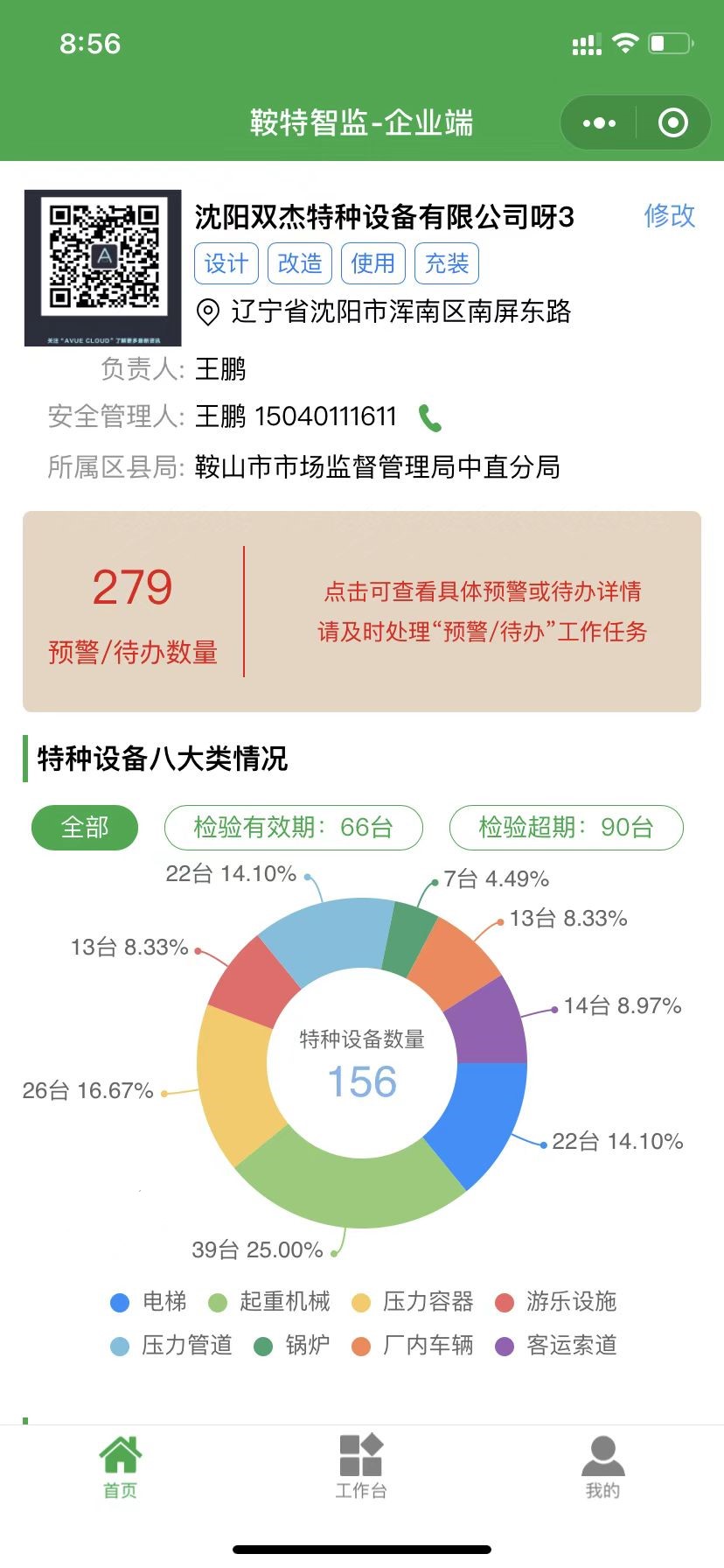Select the 全部 filter chip
The image size is (724, 1568).
tap(85, 827)
